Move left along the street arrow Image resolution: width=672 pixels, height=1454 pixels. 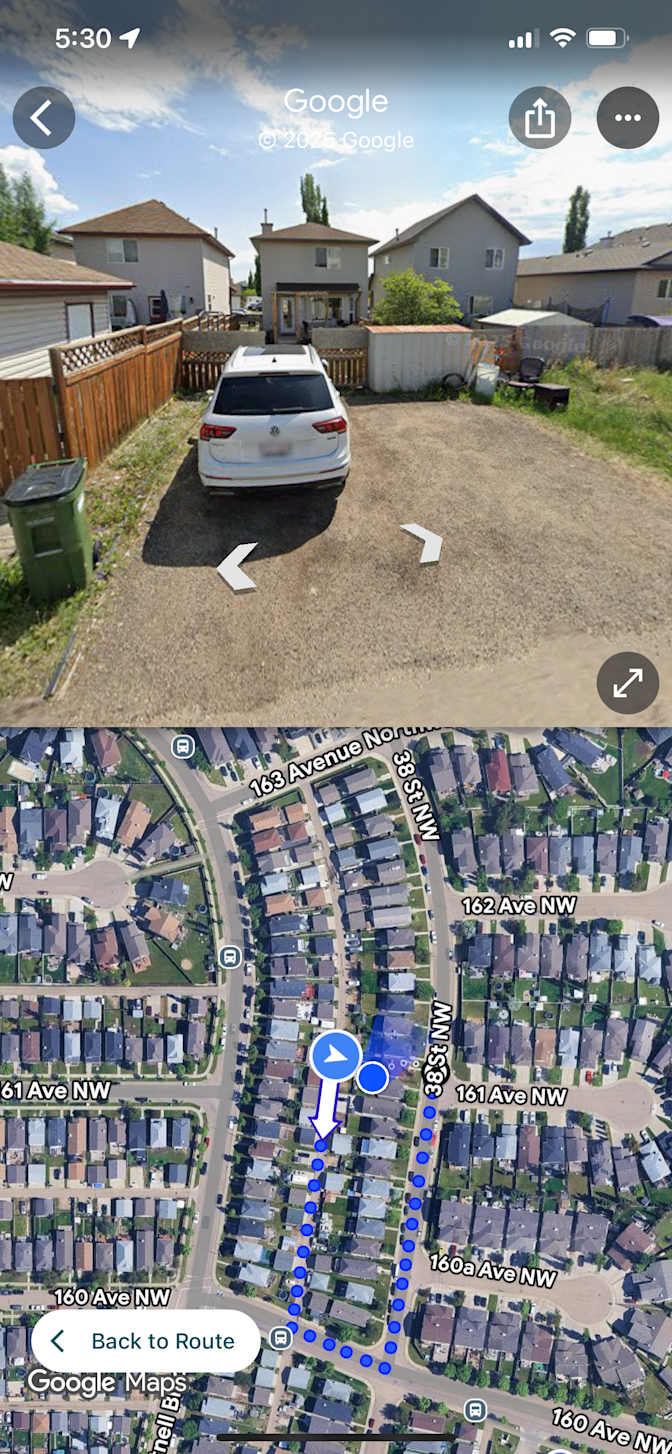[237, 565]
